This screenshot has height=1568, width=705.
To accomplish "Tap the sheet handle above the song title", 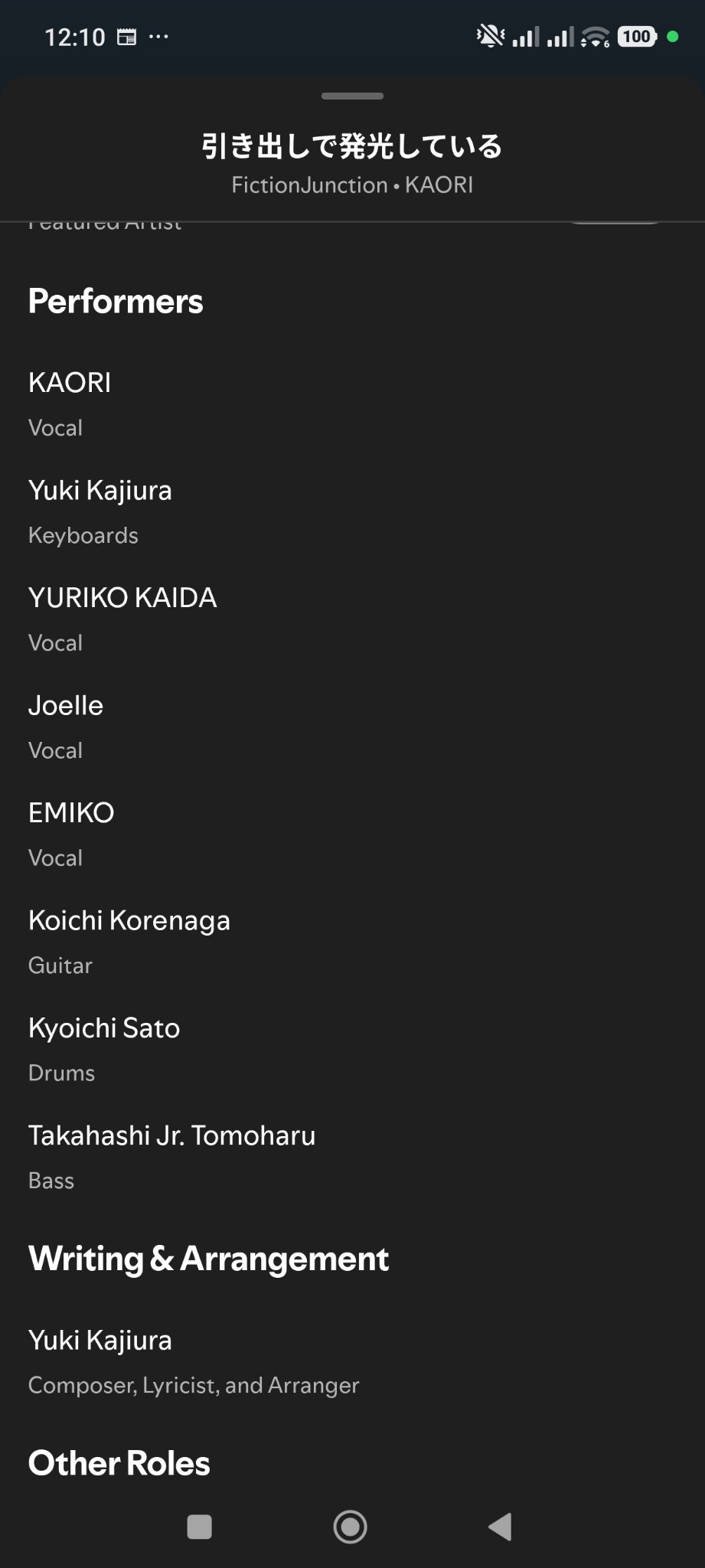I will pyautogui.click(x=352, y=96).
